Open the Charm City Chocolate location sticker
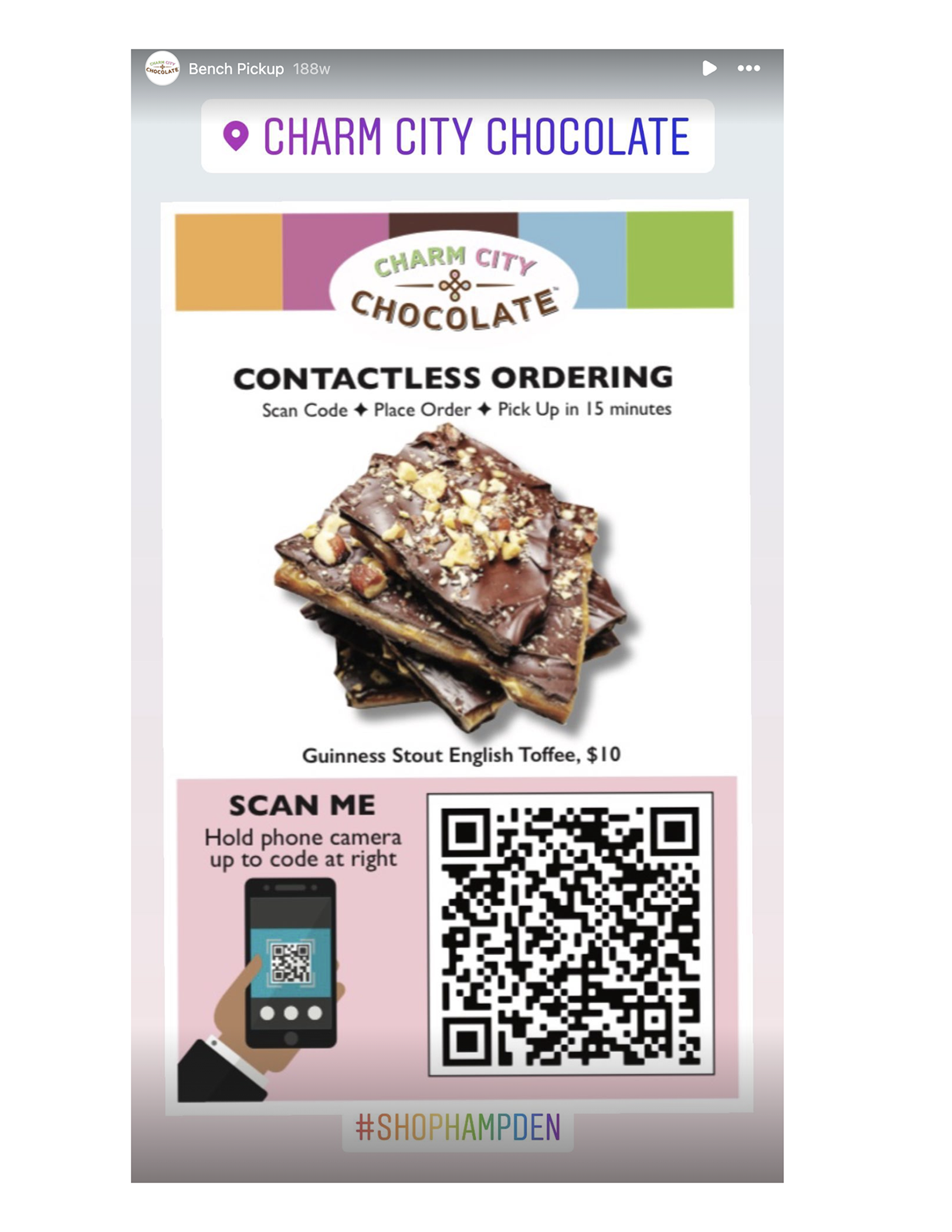 click(458, 136)
